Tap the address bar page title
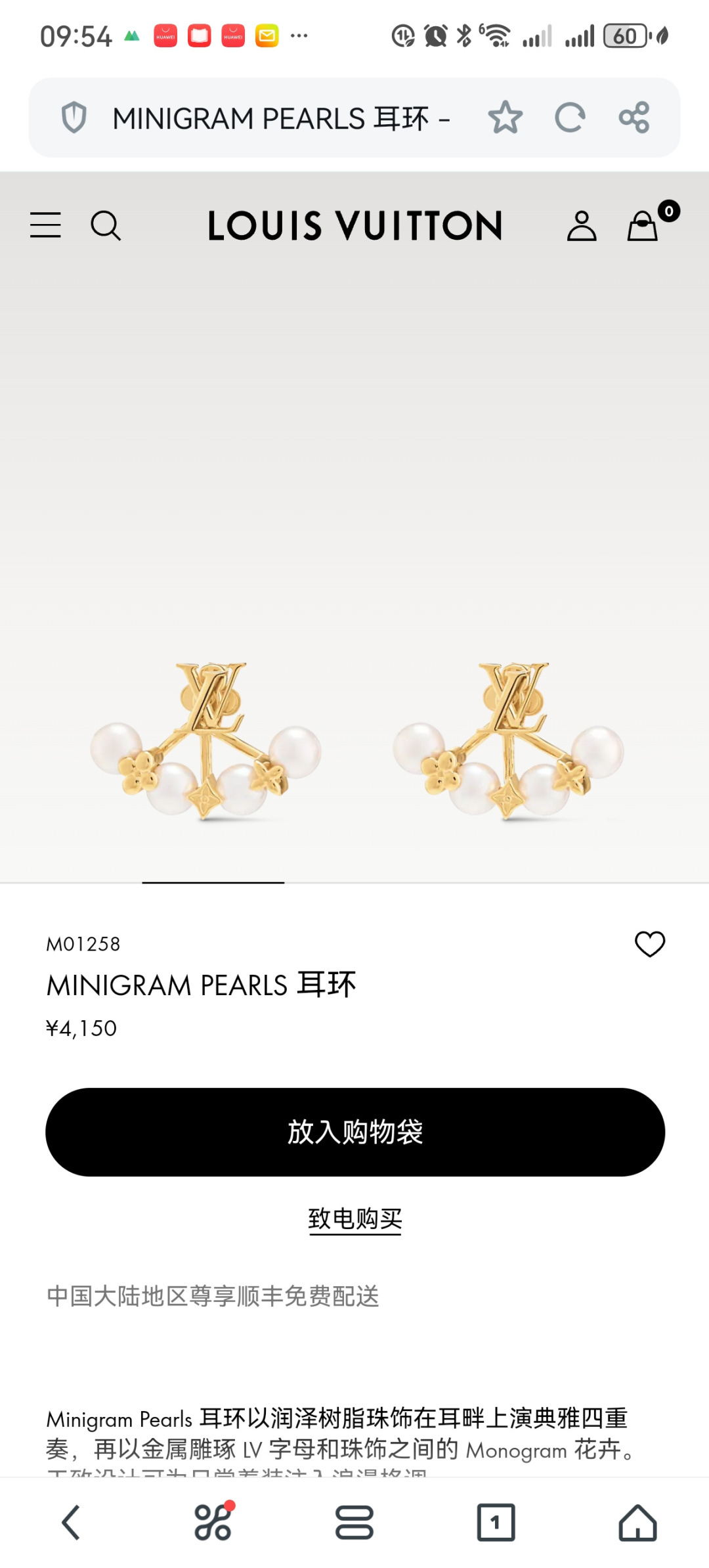Screen dimensions: 709x1568 [281, 119]
